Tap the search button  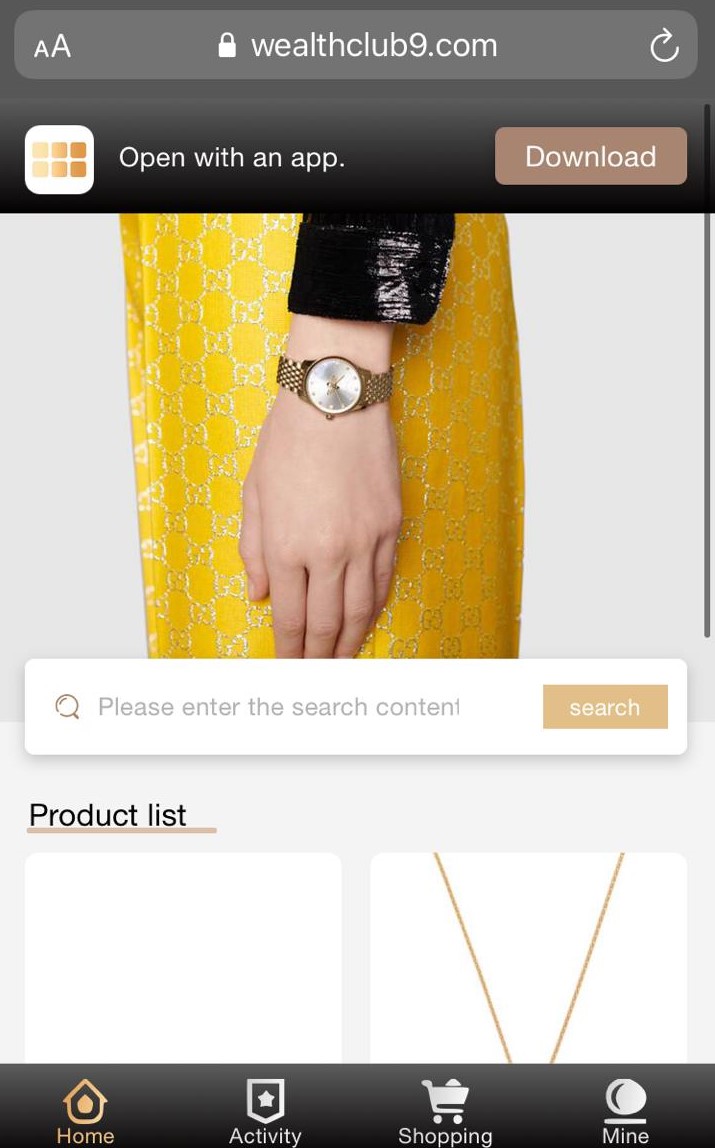(x=604, y=707)
